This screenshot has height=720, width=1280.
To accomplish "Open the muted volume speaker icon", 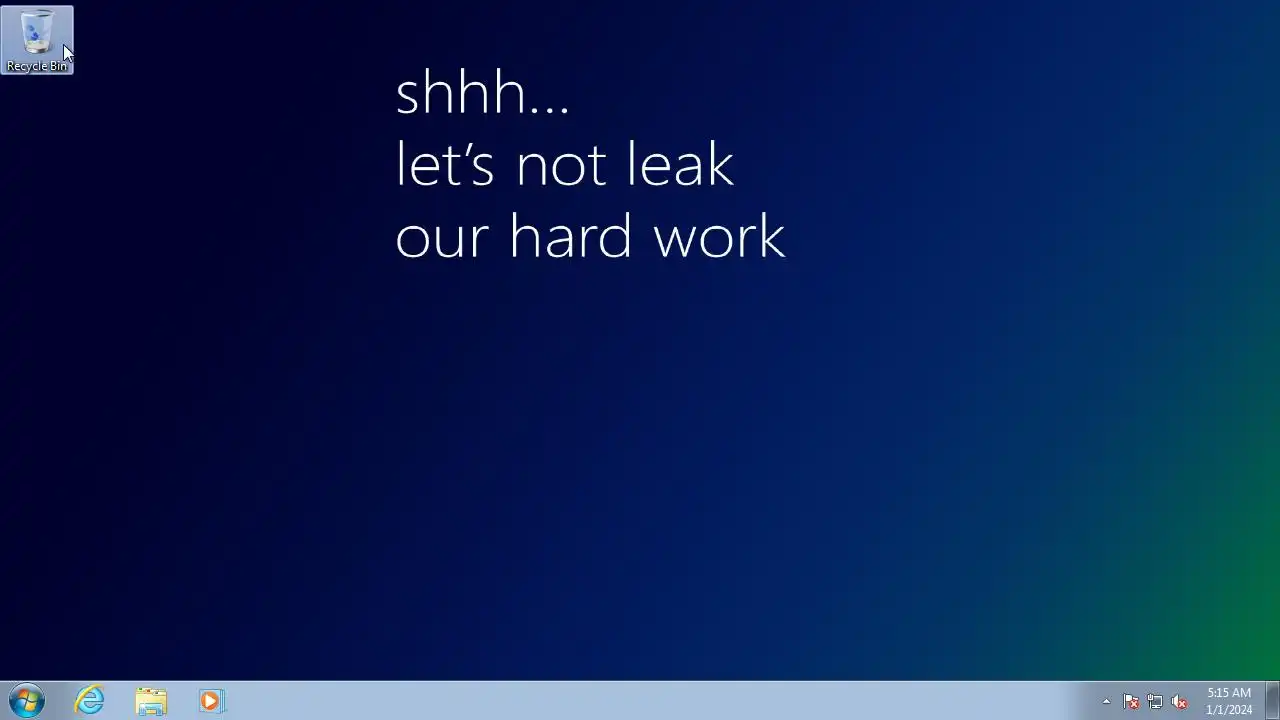I will pyautogui.click(x=1179, y=702).
